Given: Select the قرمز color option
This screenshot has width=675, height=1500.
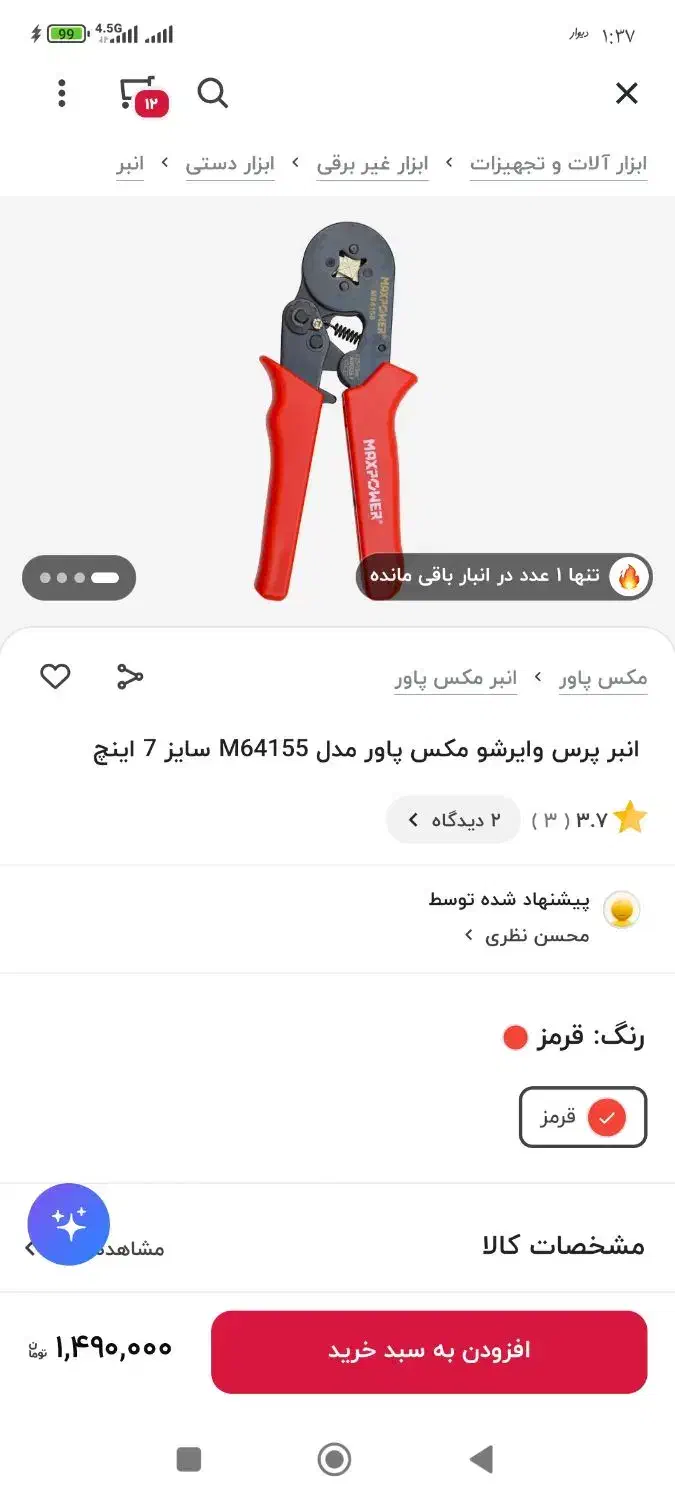Looking at the screenshot, I should coord(583,1117).
